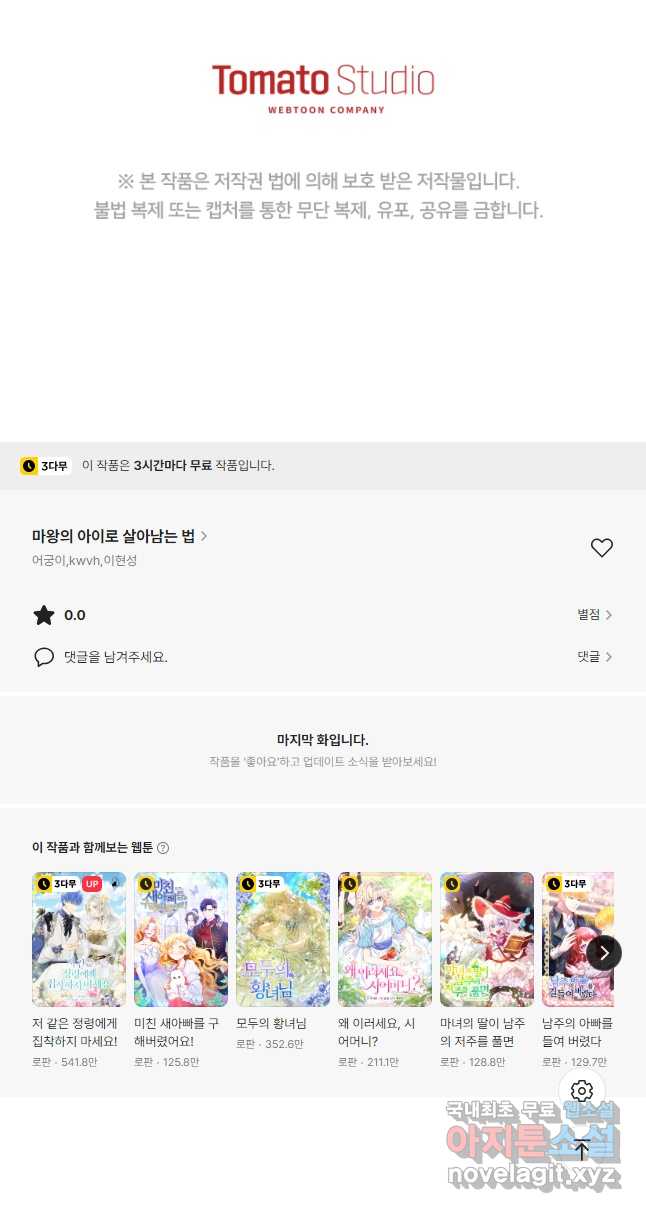Open viewer settings gear

[582, 1091]
